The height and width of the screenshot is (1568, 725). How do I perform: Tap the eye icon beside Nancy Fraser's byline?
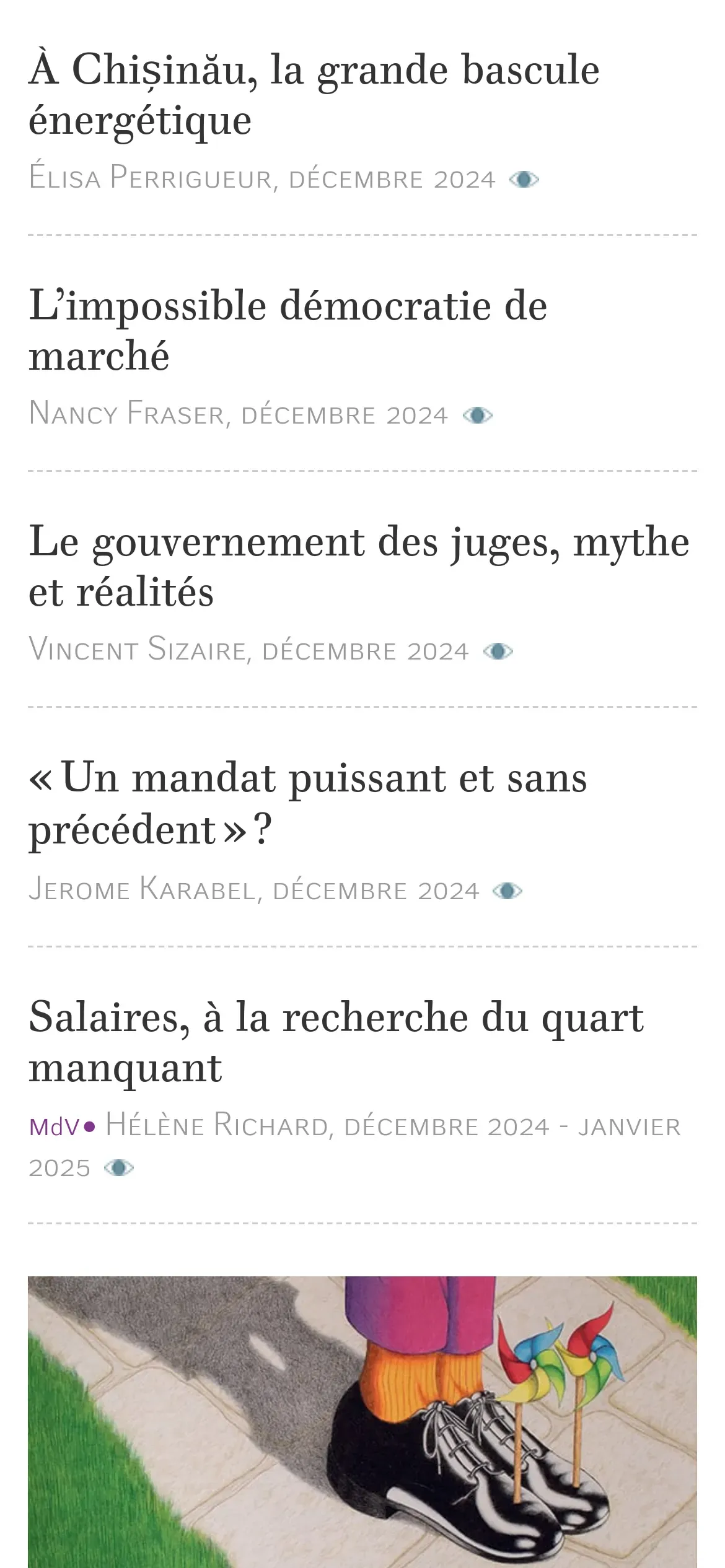point(477,416)
